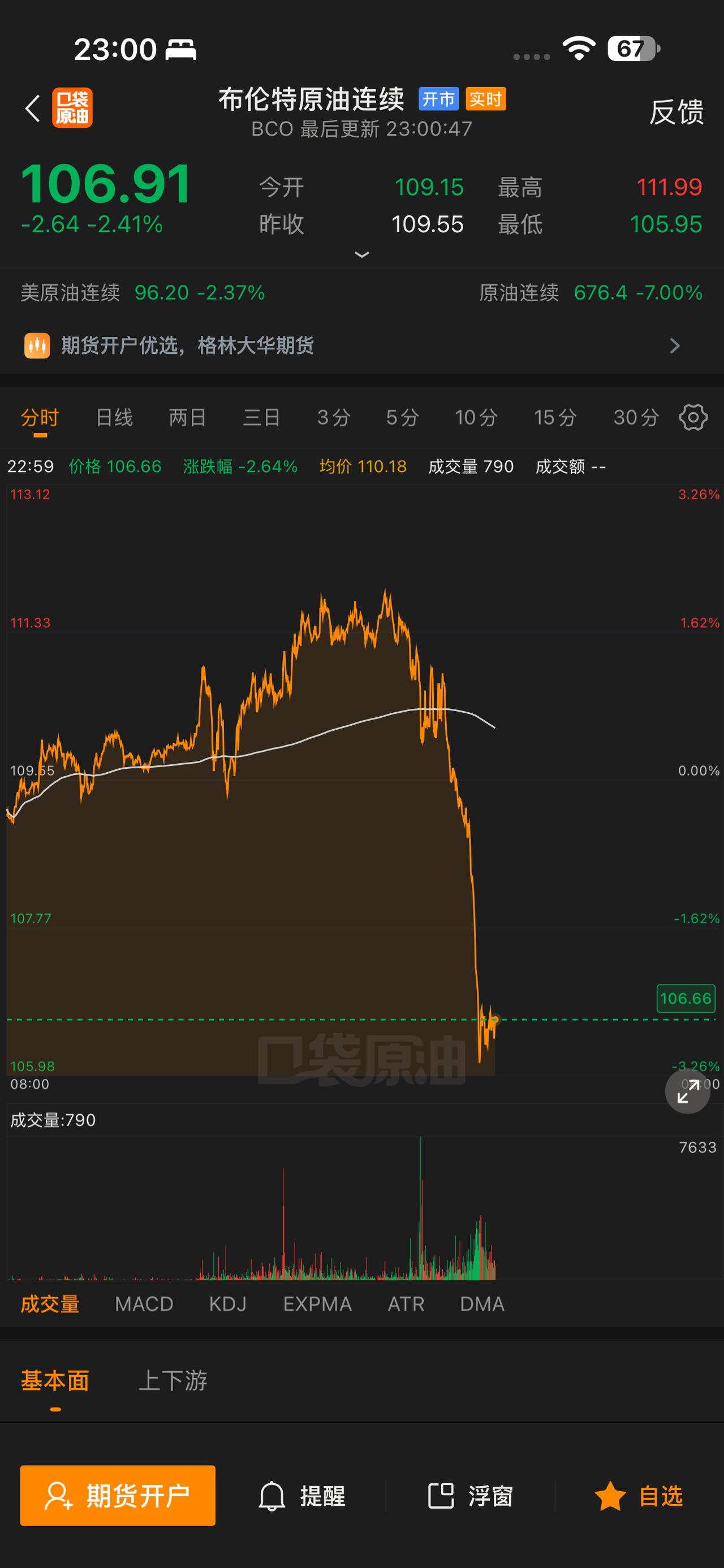Select the 5分 chart interval

click(403, 418)
